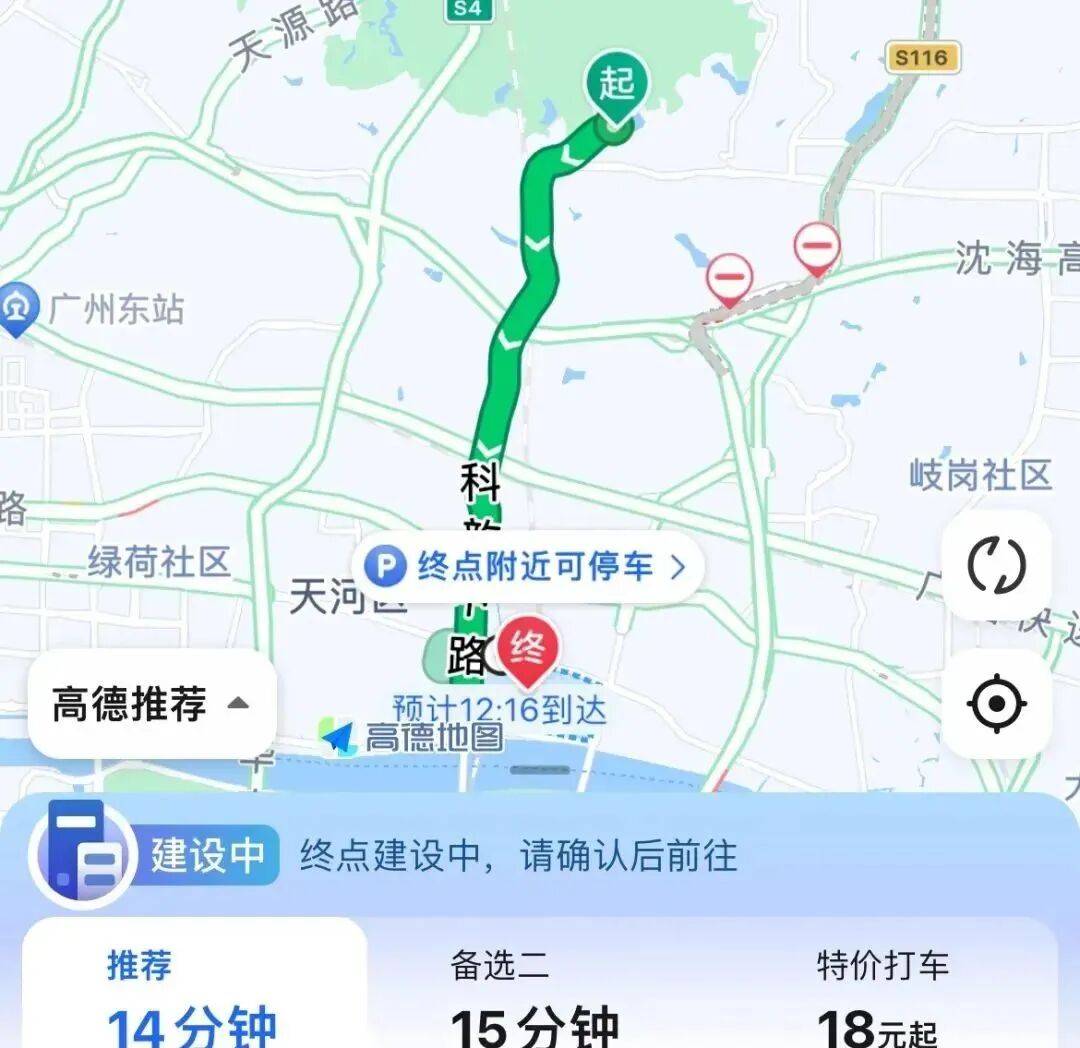Choose the 备选二 15分钟 route
The width and height of the screenshot is (1080, 1048).
535,997
